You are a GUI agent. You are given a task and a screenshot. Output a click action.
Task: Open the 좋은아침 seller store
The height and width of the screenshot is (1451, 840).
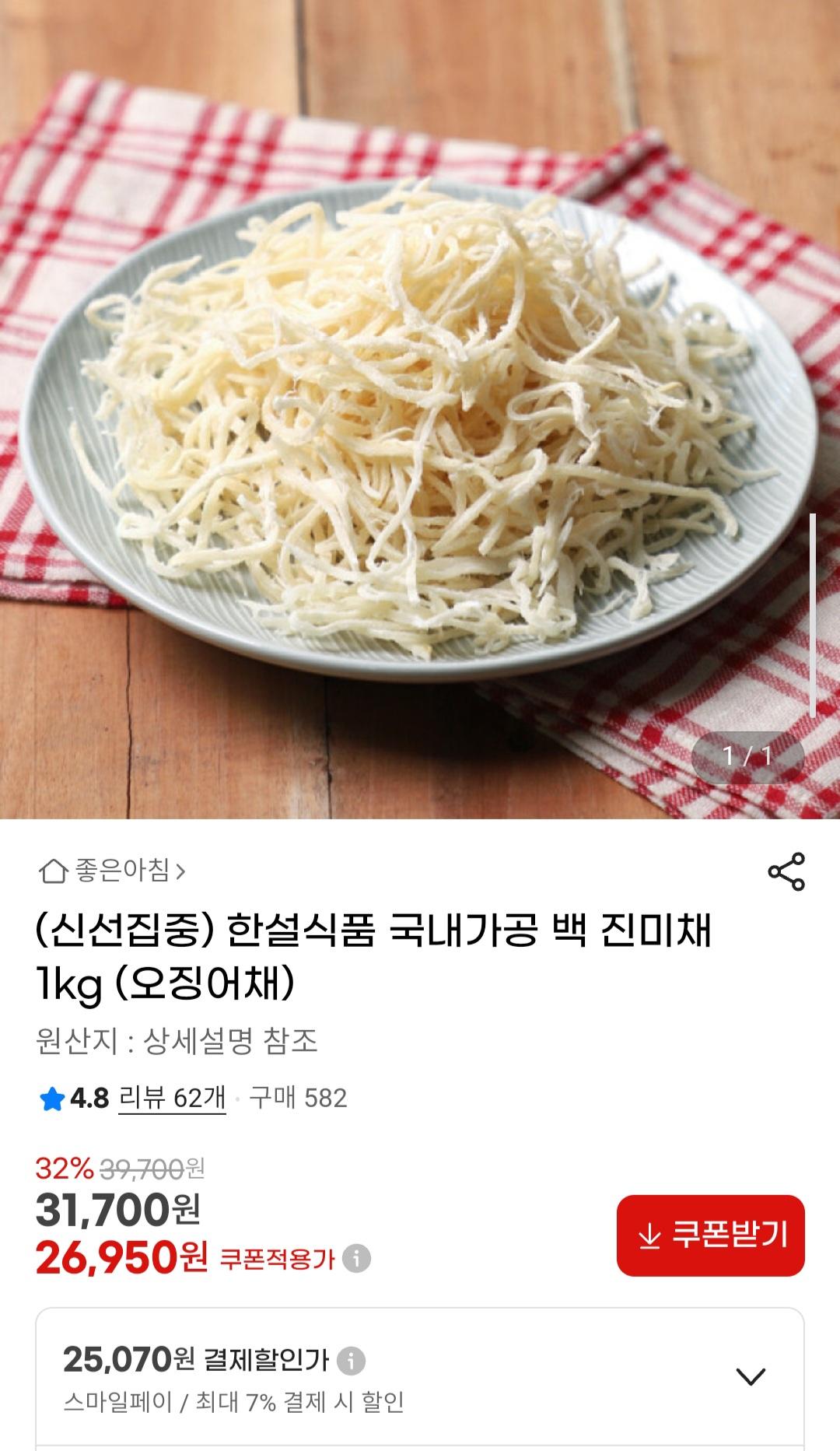click(113, 871)
